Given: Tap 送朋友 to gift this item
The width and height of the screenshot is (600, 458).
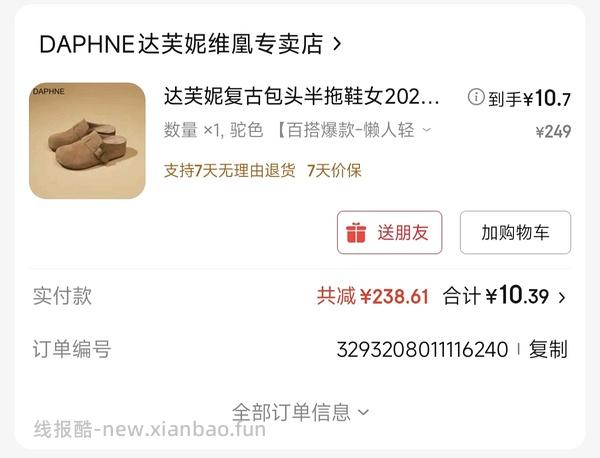Looking at the screenshot, I should coord(389,232).
